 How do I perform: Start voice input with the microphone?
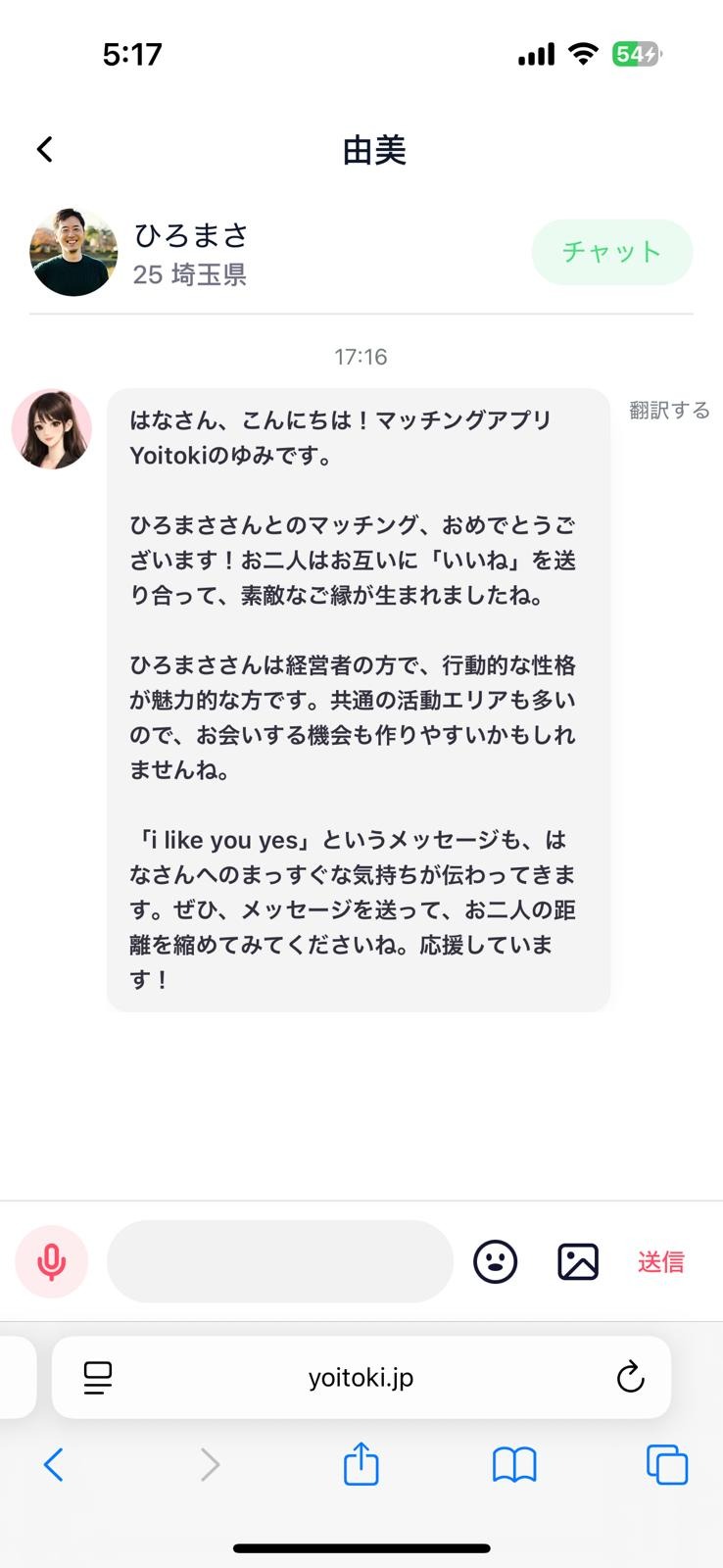(52, 1261)
